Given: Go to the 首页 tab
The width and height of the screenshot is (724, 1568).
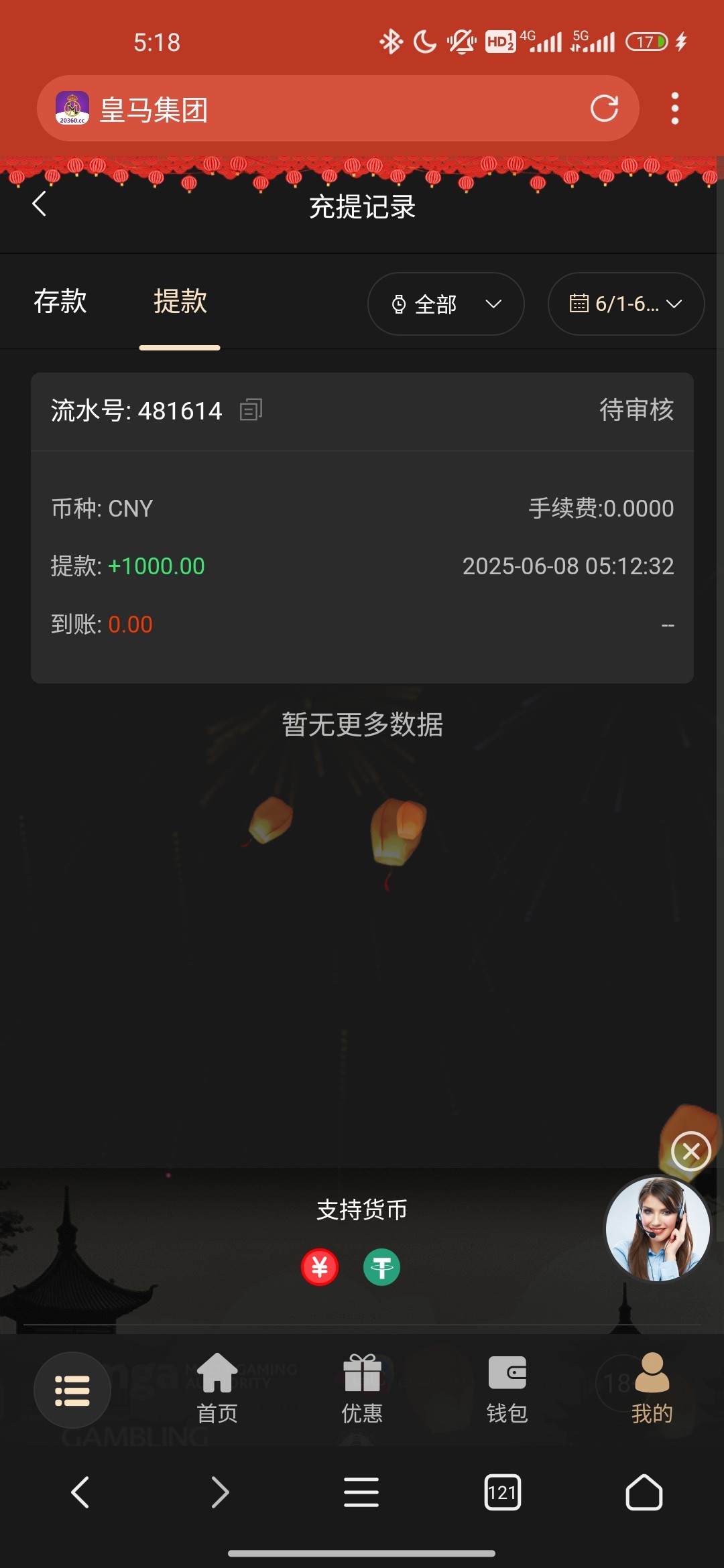Looking at the screenshot, I should point(217,1388).
